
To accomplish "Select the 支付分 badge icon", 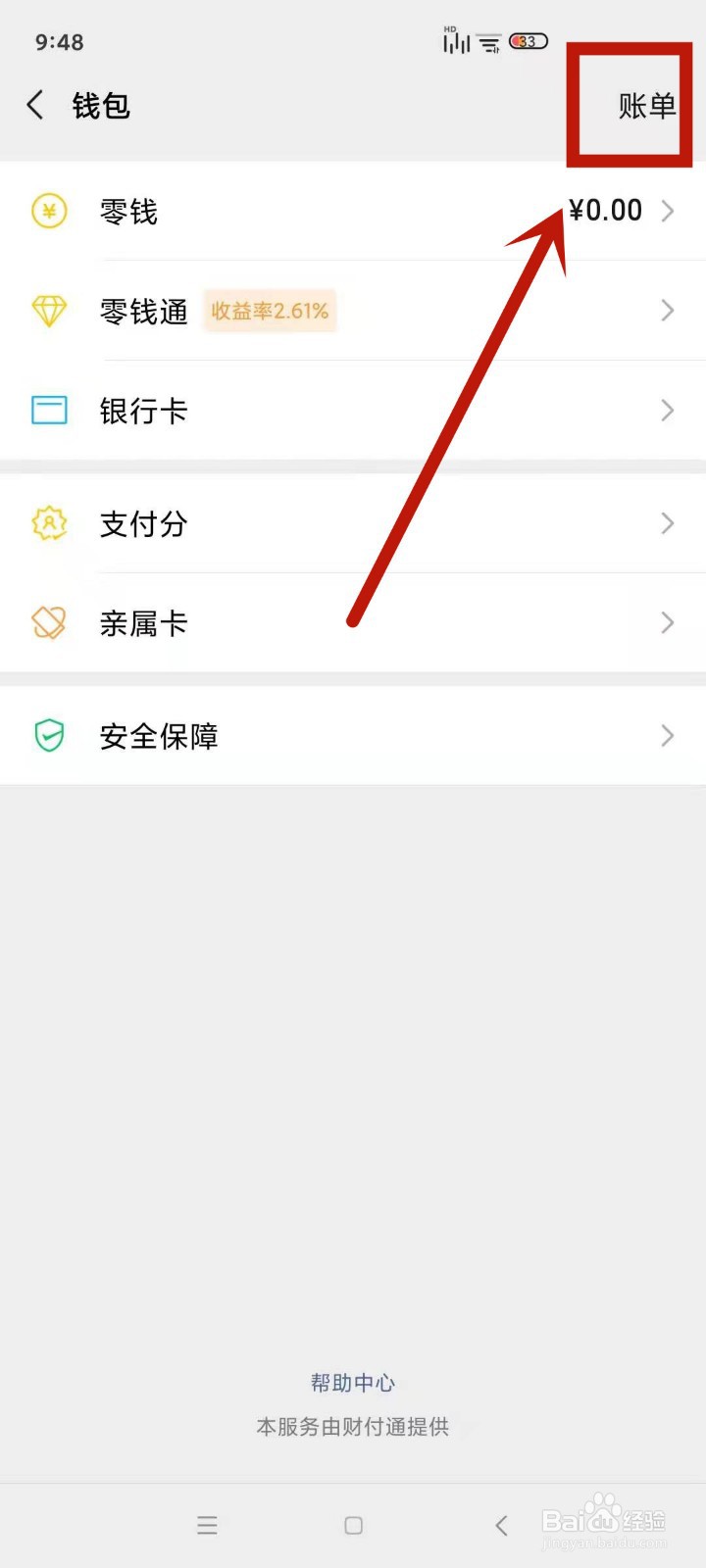I will (x=49, y=523).
